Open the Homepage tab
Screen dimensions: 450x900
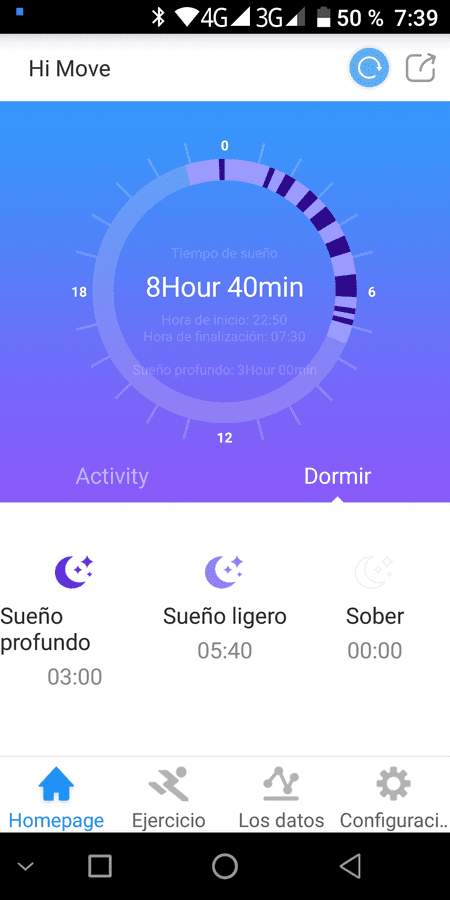pos(56,797)
